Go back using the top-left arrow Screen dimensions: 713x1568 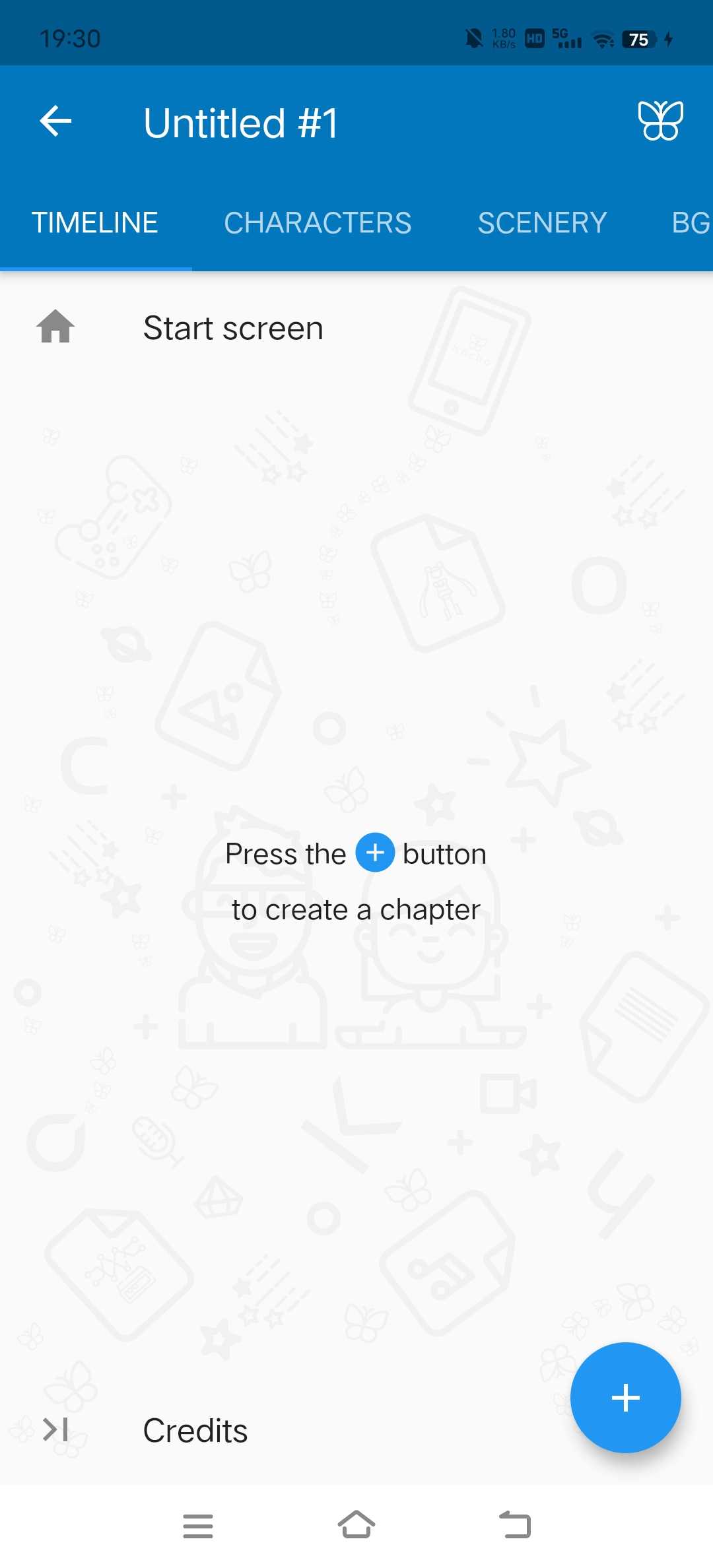55,121
